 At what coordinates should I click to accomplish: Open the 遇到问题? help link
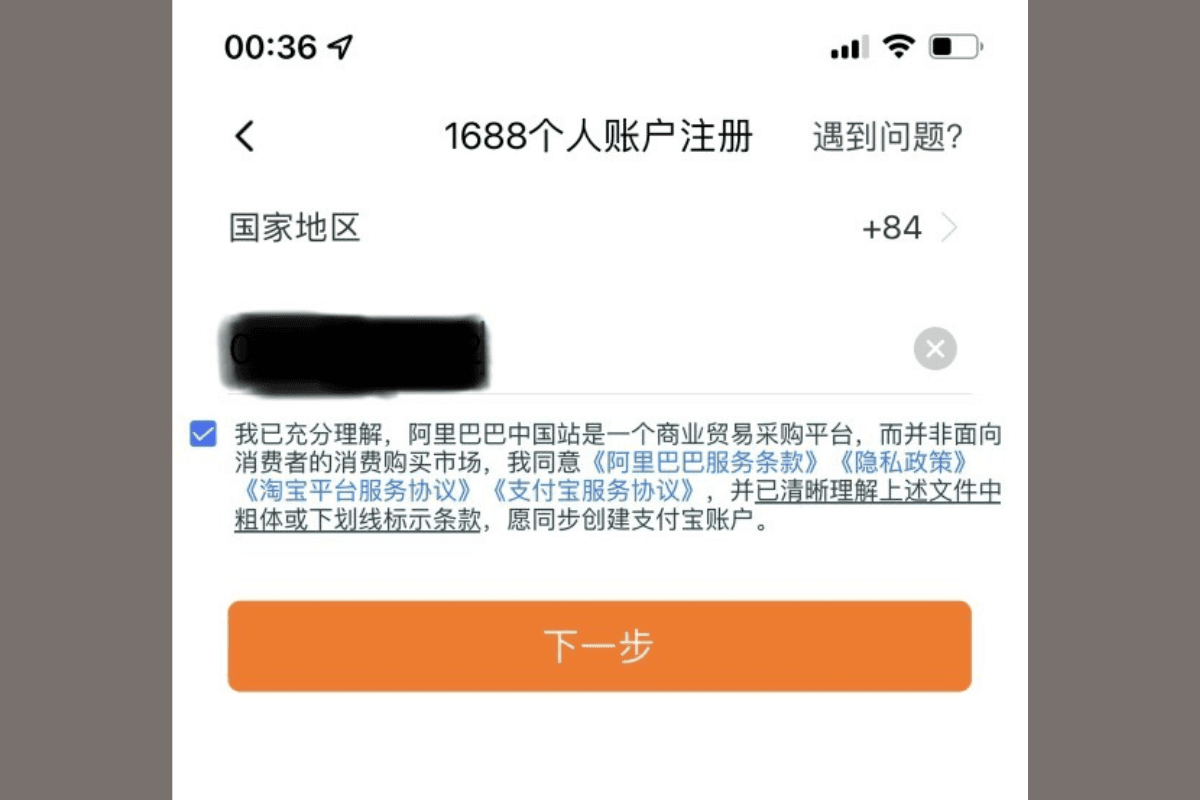click(x=887, y=137)
